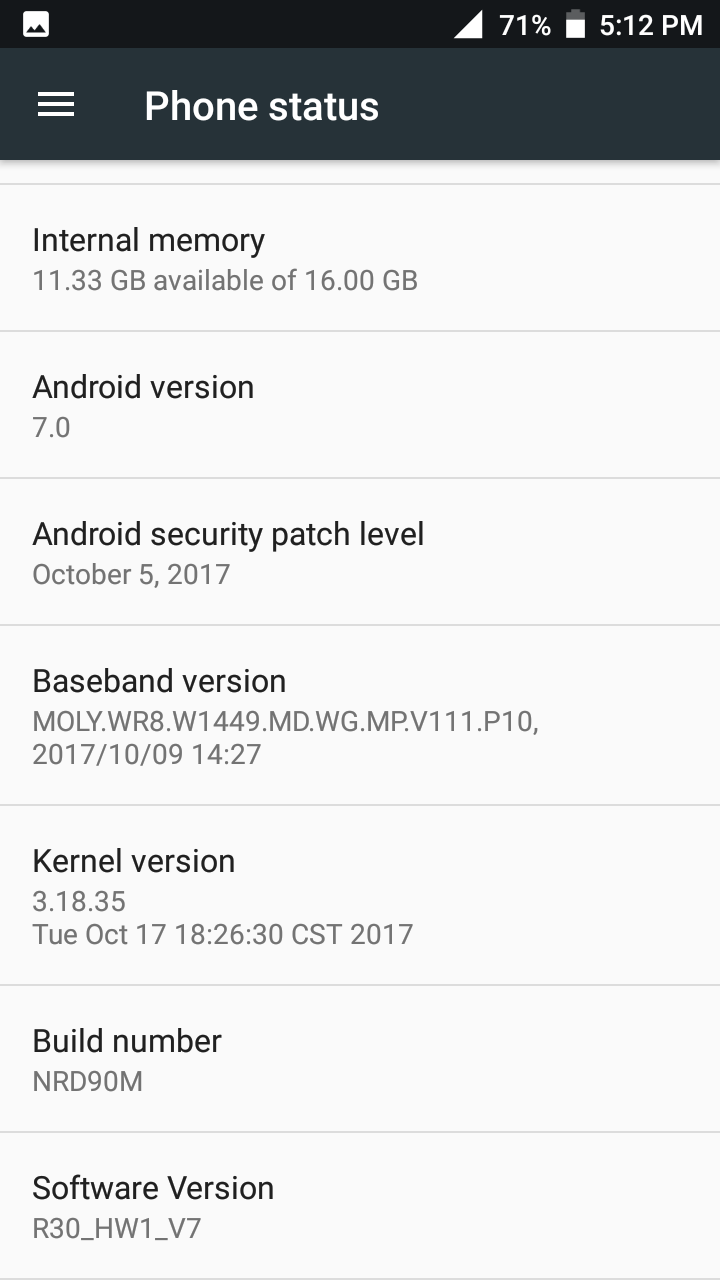Open the hamburger drawer menu
Image resolution: width=720 pixels, height=1280 pixels.
click(56, 105)
